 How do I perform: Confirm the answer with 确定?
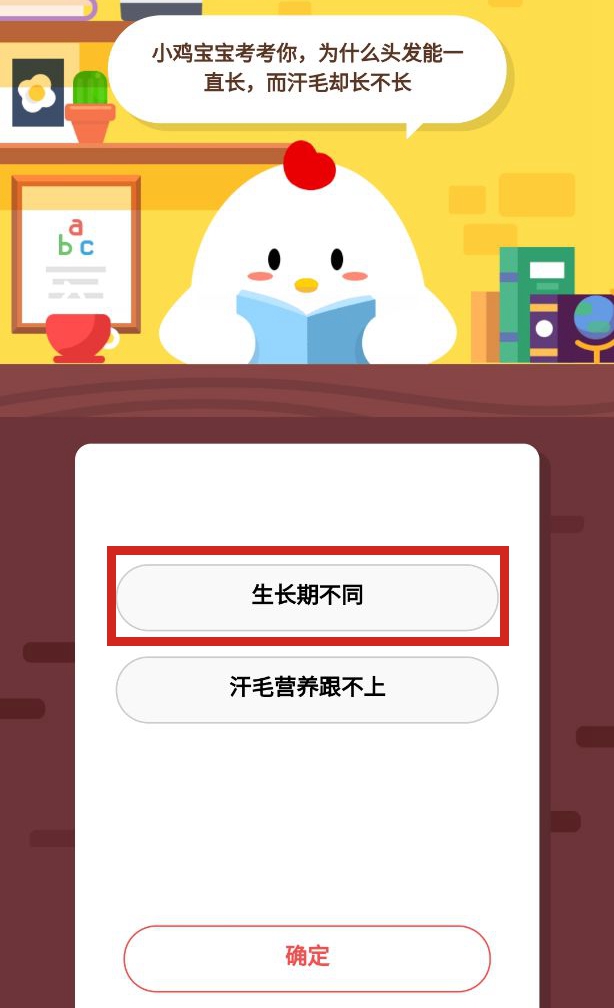[307, 957]
